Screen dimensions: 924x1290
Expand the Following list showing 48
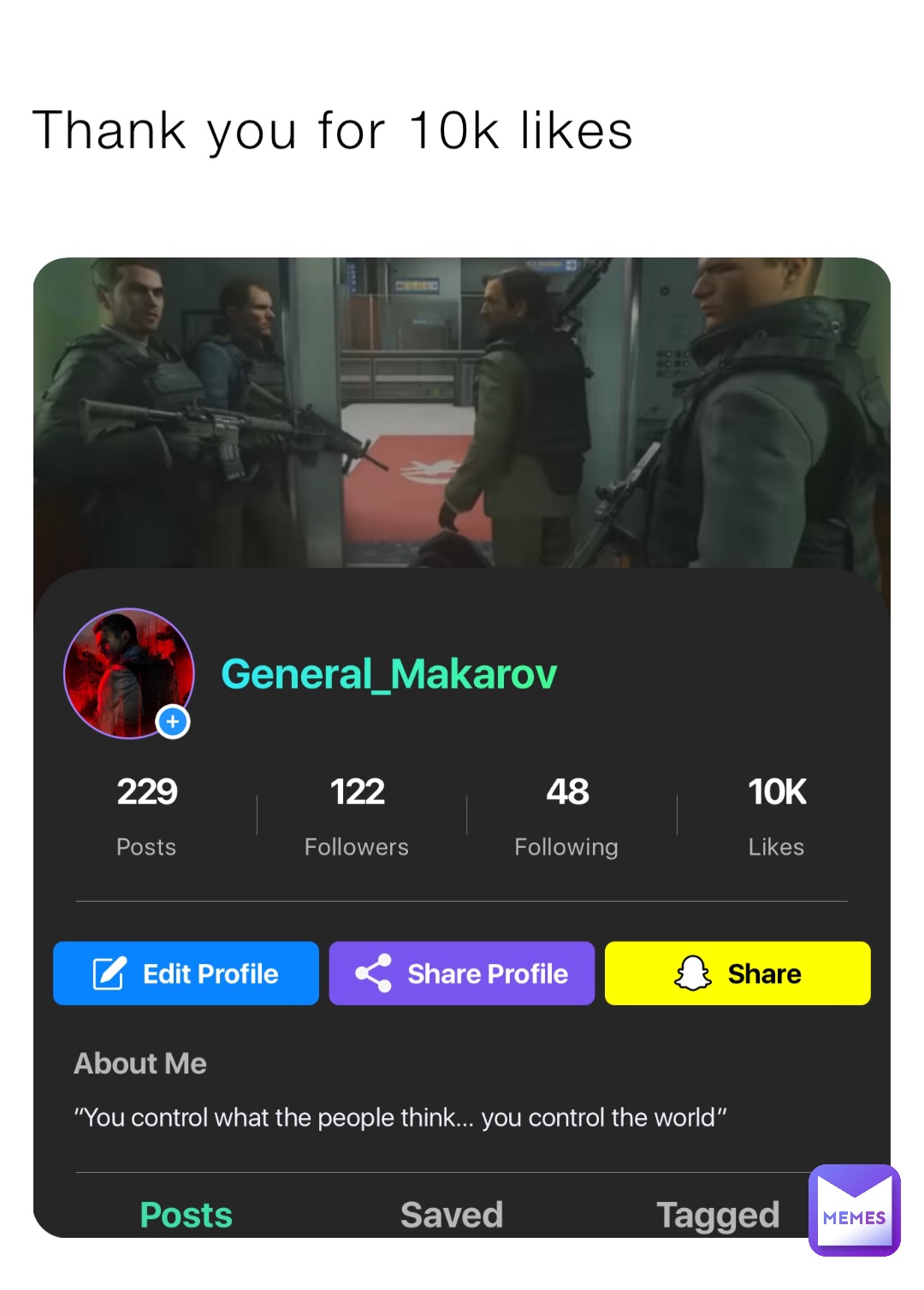[567, 813]
